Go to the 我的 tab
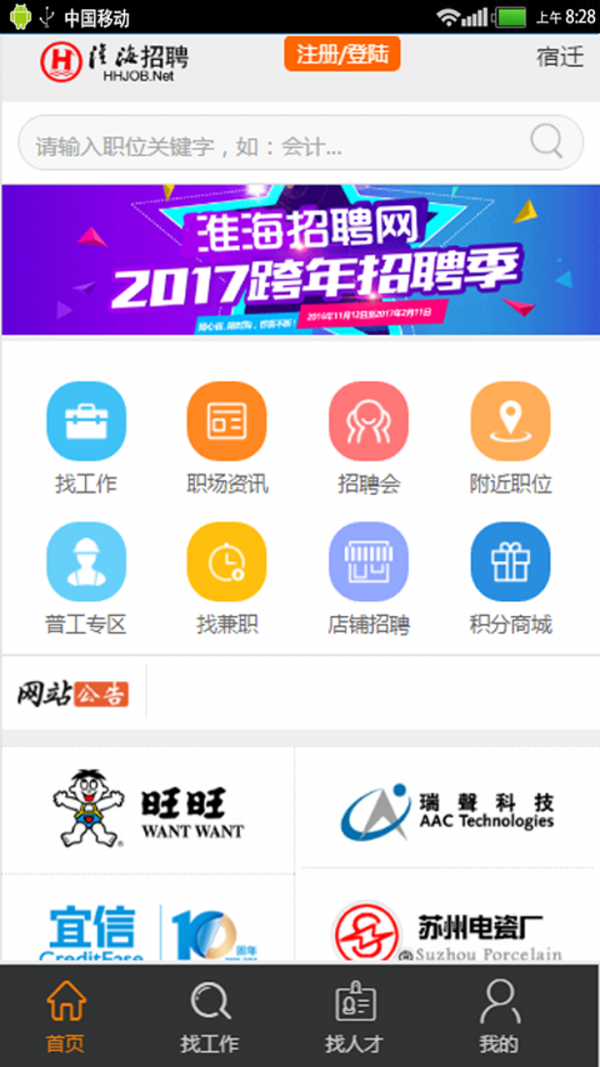This screenshot has width=600, height=1067. [x=498, y=1015]
